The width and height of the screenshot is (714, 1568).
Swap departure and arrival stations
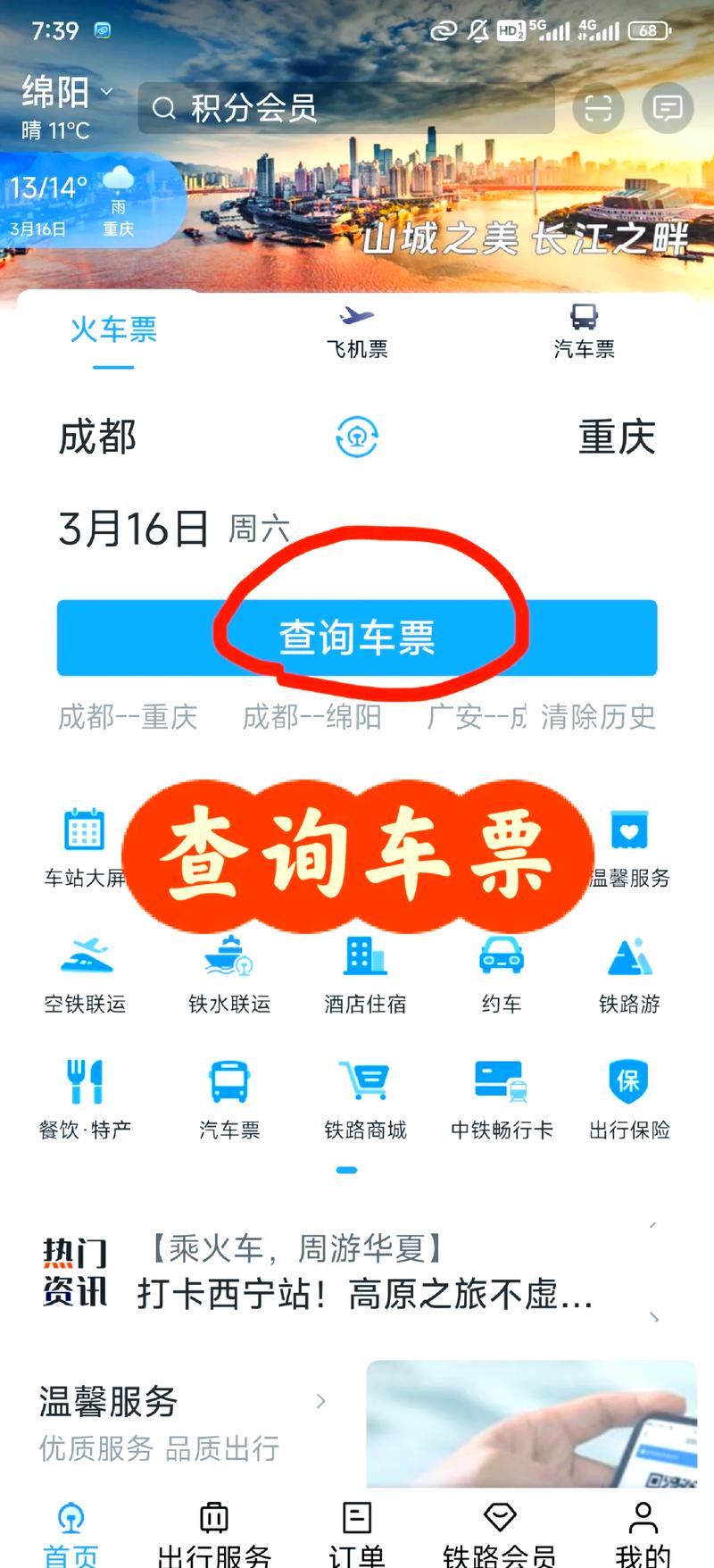click(357, 438)
